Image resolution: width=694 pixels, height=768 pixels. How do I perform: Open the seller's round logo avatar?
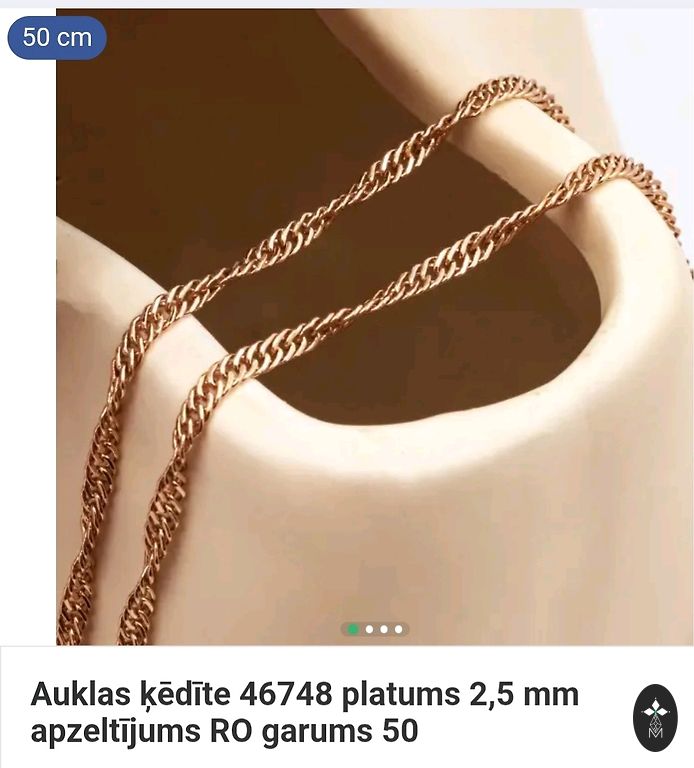click(x=655, y=718)
